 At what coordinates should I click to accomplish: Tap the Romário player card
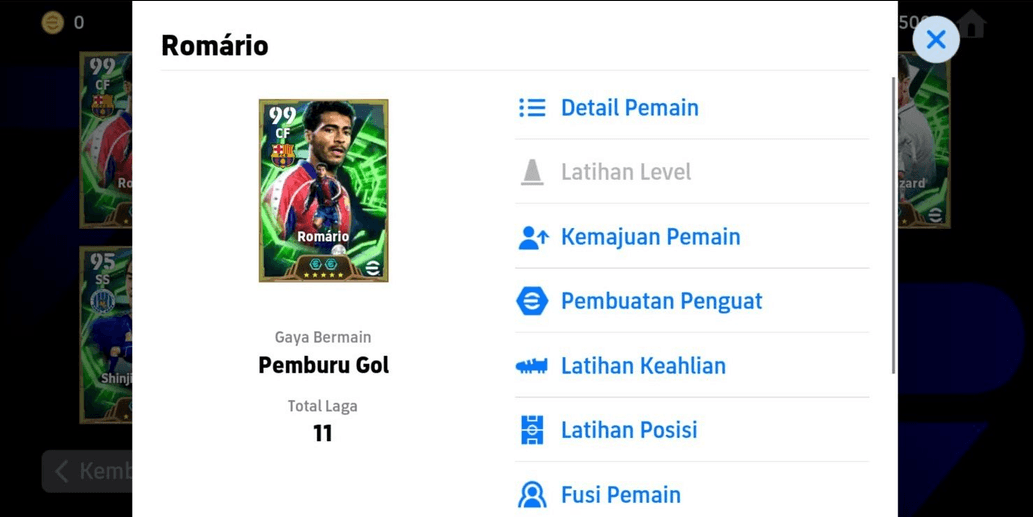click(323, 190)
